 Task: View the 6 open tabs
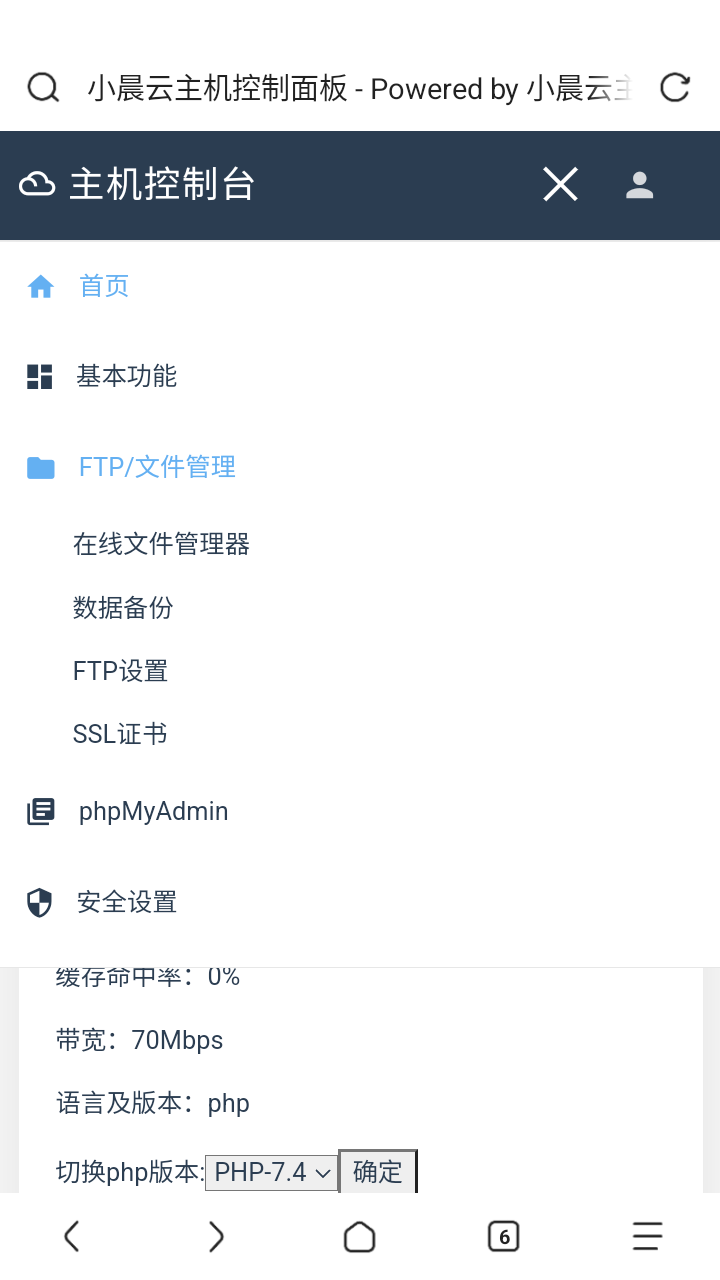(503, 1237)
